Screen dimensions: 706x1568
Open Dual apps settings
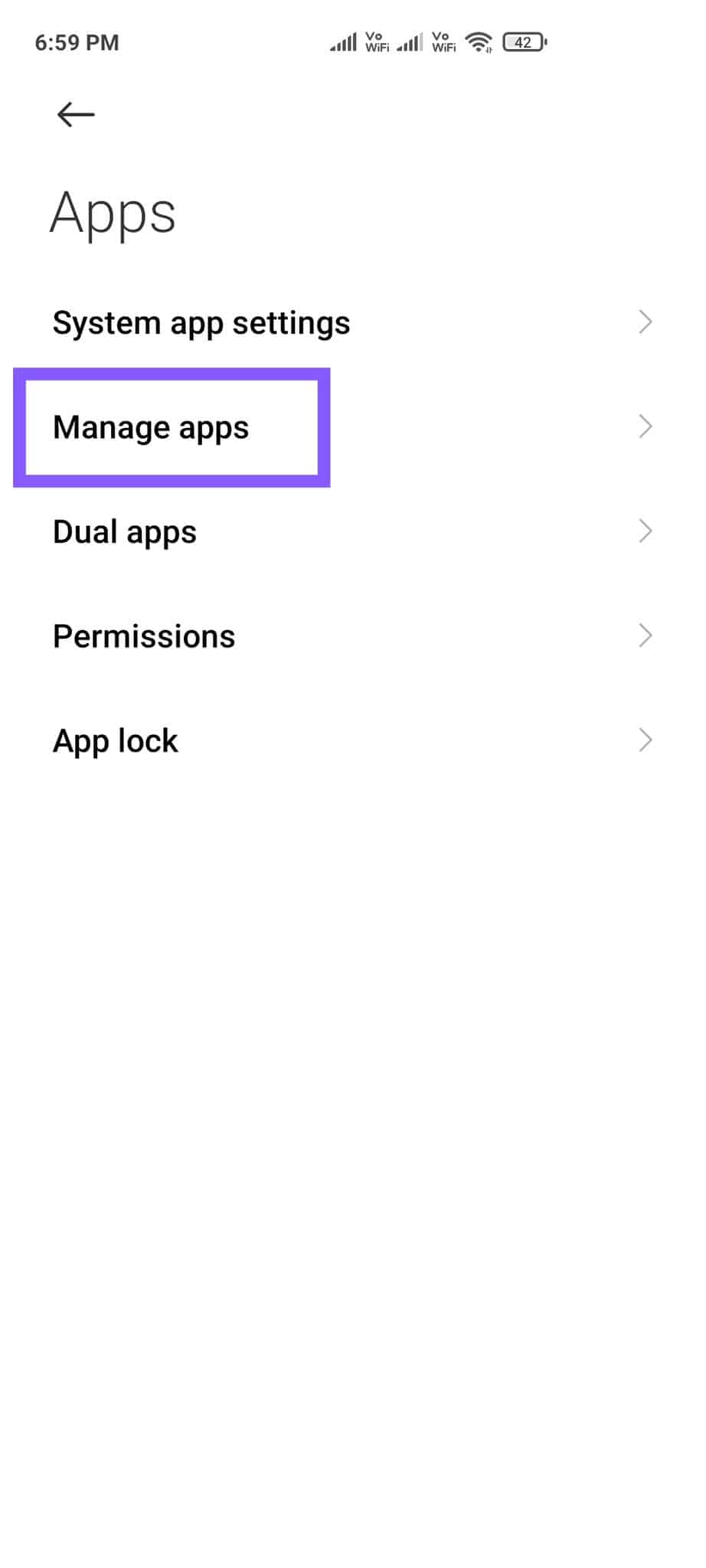[x=353, y=531]
